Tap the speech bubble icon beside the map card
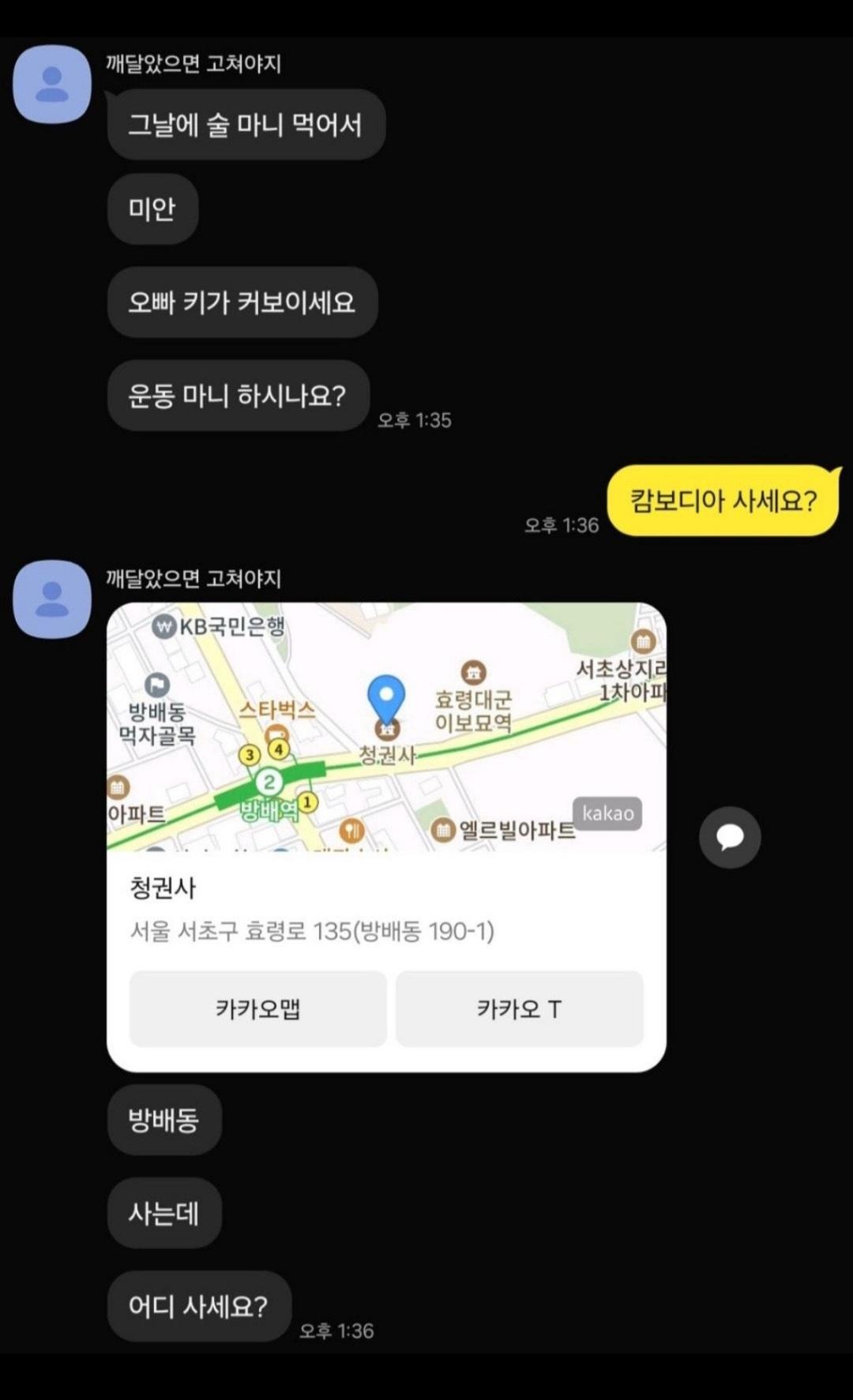 click(730, 837)
